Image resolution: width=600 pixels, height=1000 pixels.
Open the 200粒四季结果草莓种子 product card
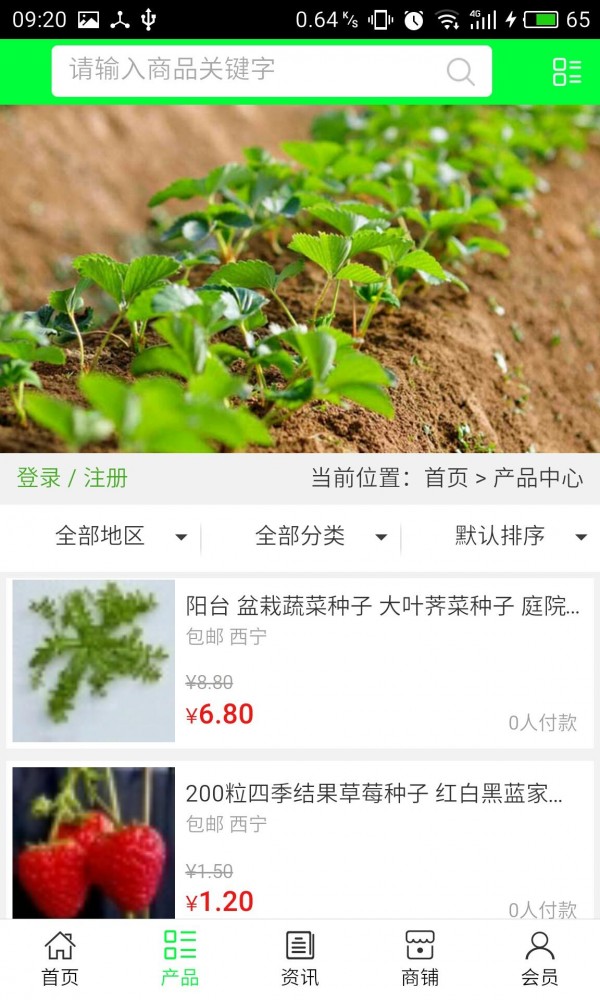[x=300, y=845]
